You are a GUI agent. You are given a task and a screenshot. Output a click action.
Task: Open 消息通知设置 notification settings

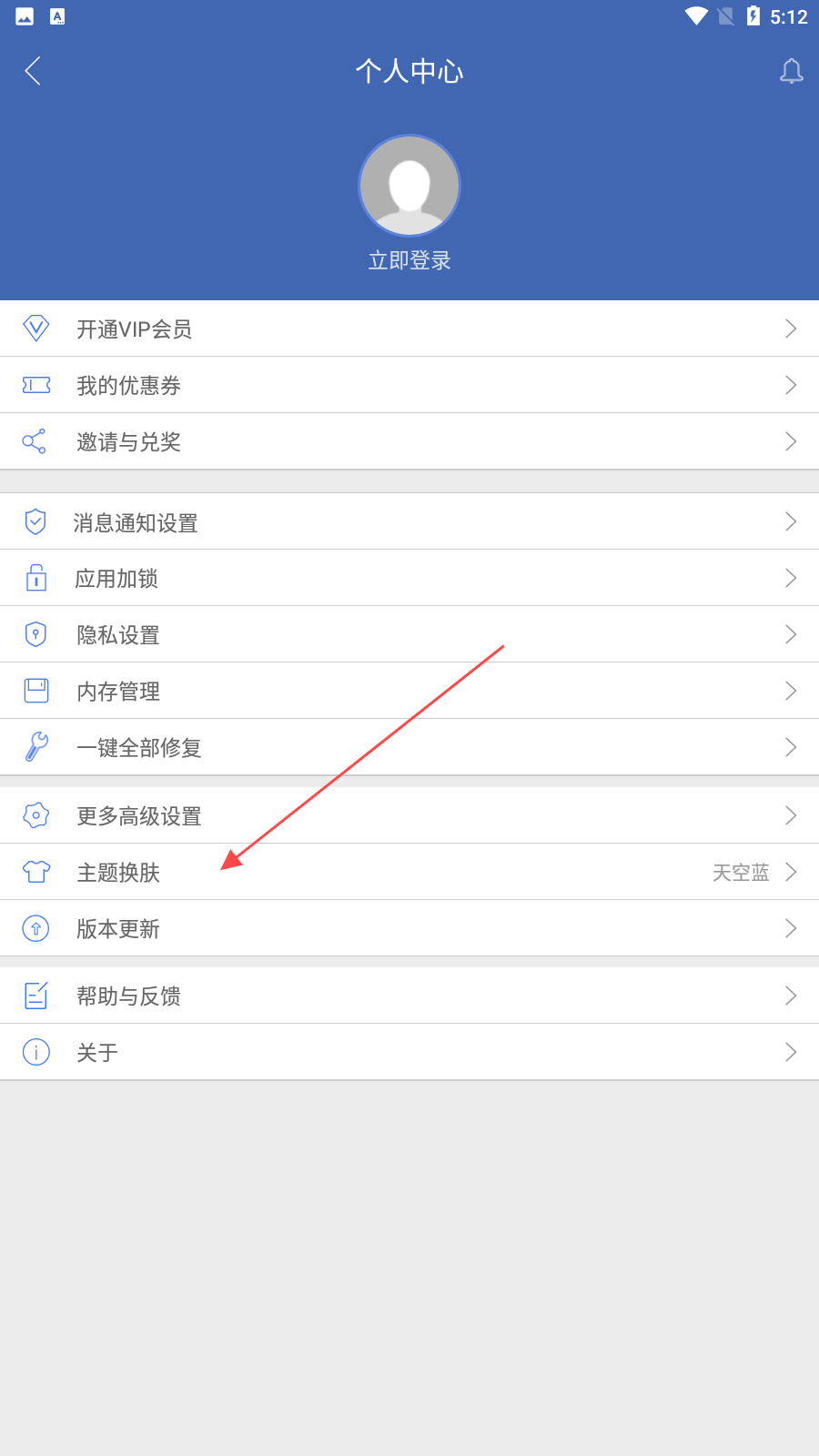(409, 522)
